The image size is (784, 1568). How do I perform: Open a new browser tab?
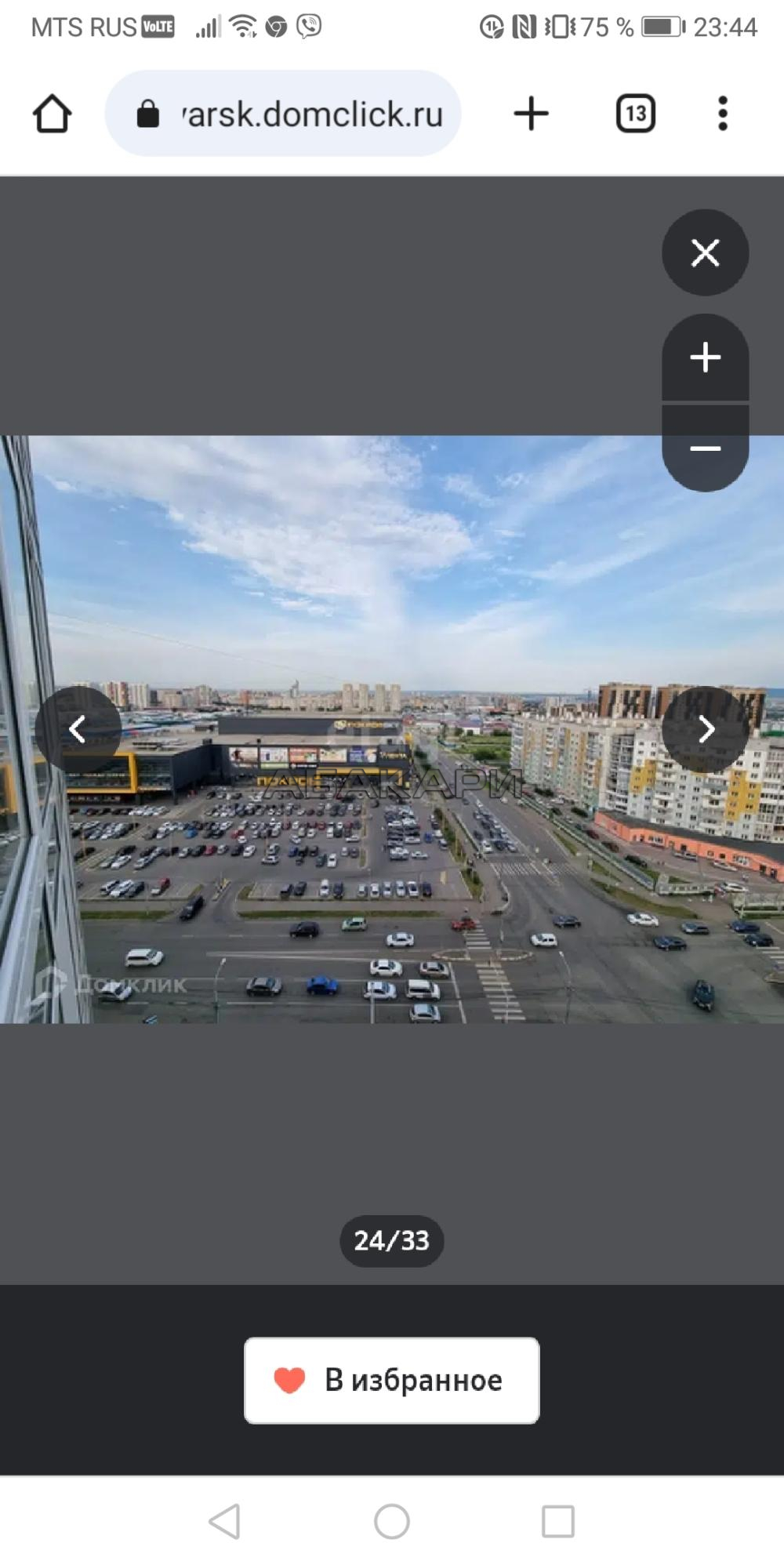point(531,114)
